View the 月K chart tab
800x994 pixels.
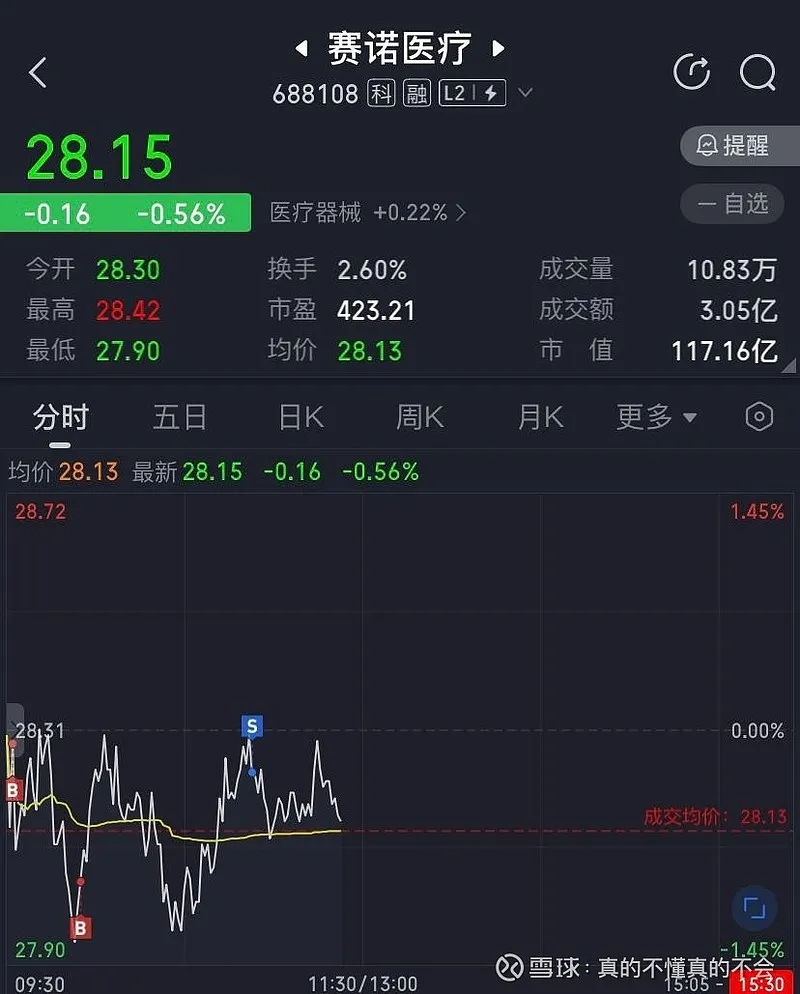coord(541,417)
